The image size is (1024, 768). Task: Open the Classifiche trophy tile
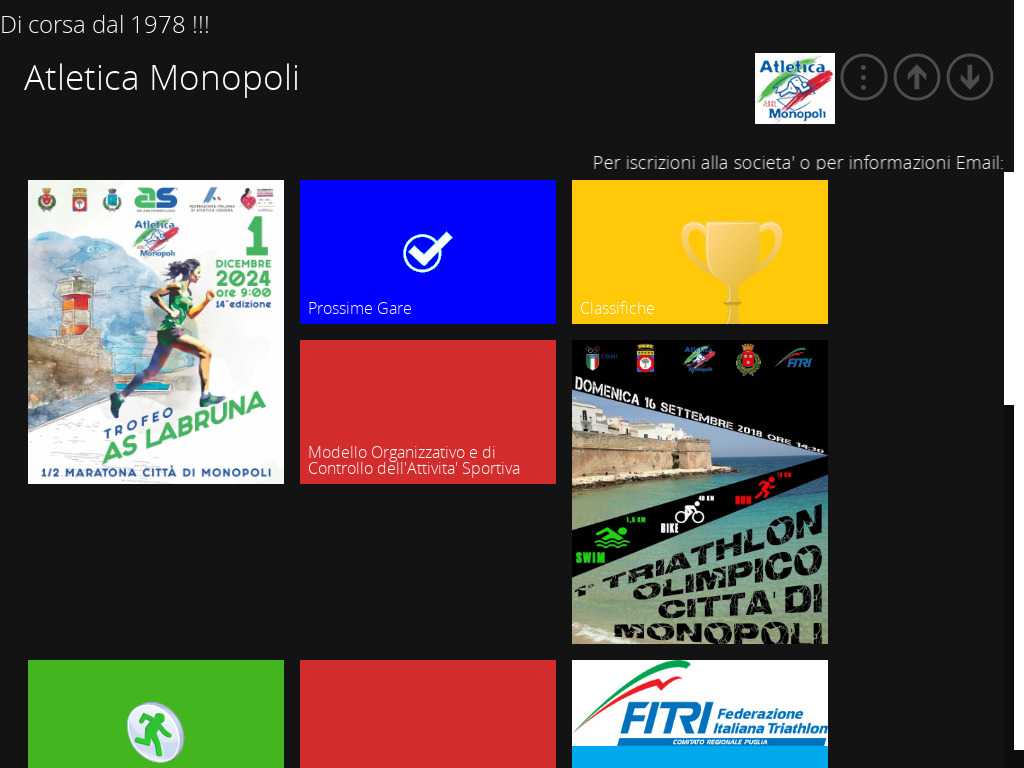[x=700, y=252]
